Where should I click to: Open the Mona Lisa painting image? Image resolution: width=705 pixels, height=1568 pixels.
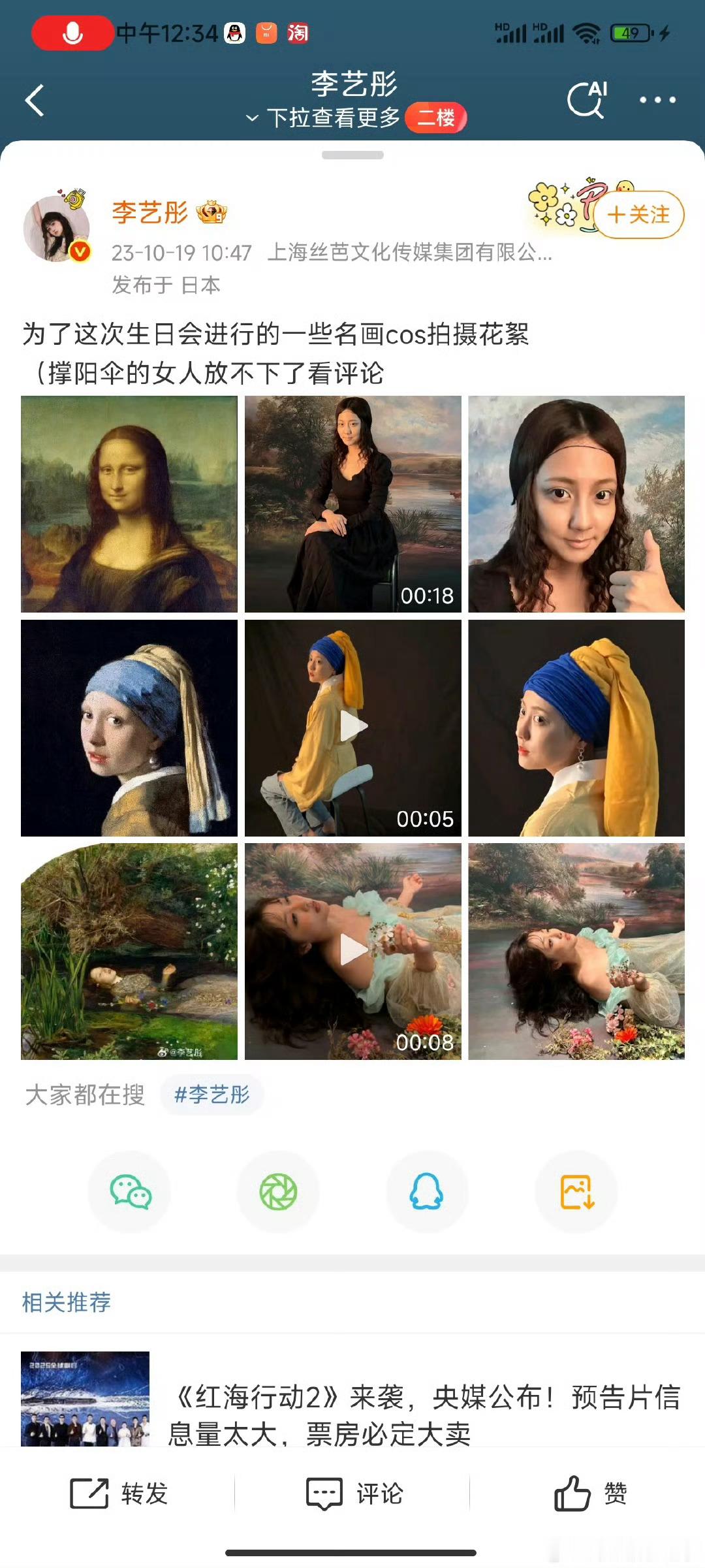(129, 504)
